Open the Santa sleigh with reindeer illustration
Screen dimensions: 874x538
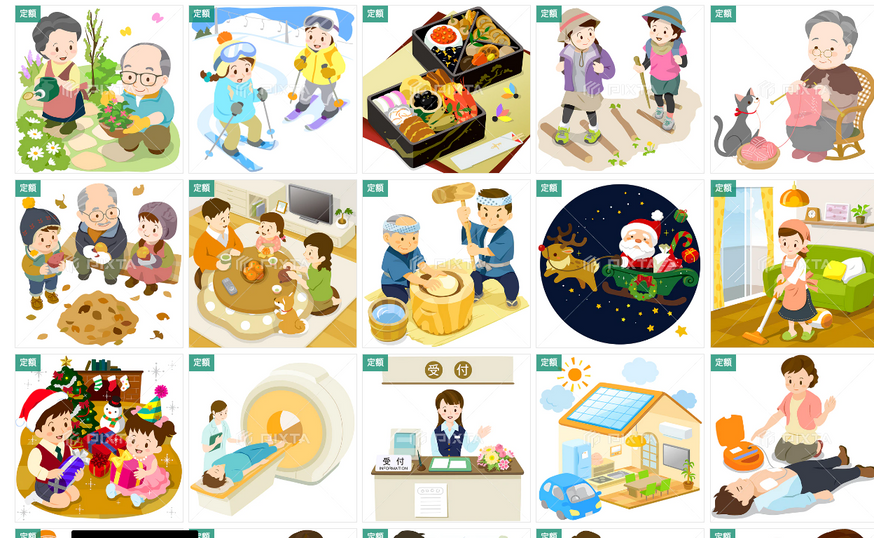pyautogui.click(x=619, y=264)
